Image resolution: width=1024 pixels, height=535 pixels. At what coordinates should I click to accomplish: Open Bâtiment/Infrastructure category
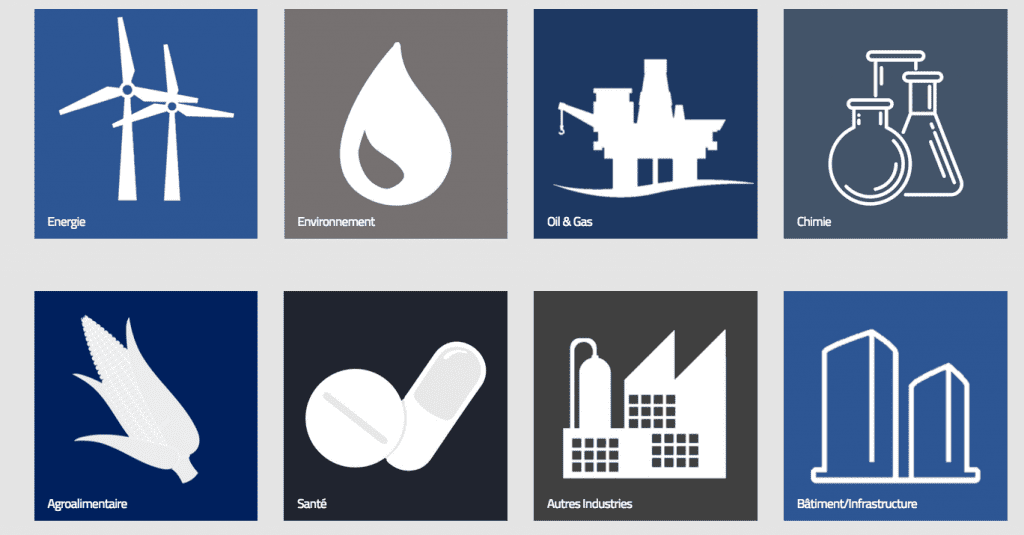(x=894, y=405)
